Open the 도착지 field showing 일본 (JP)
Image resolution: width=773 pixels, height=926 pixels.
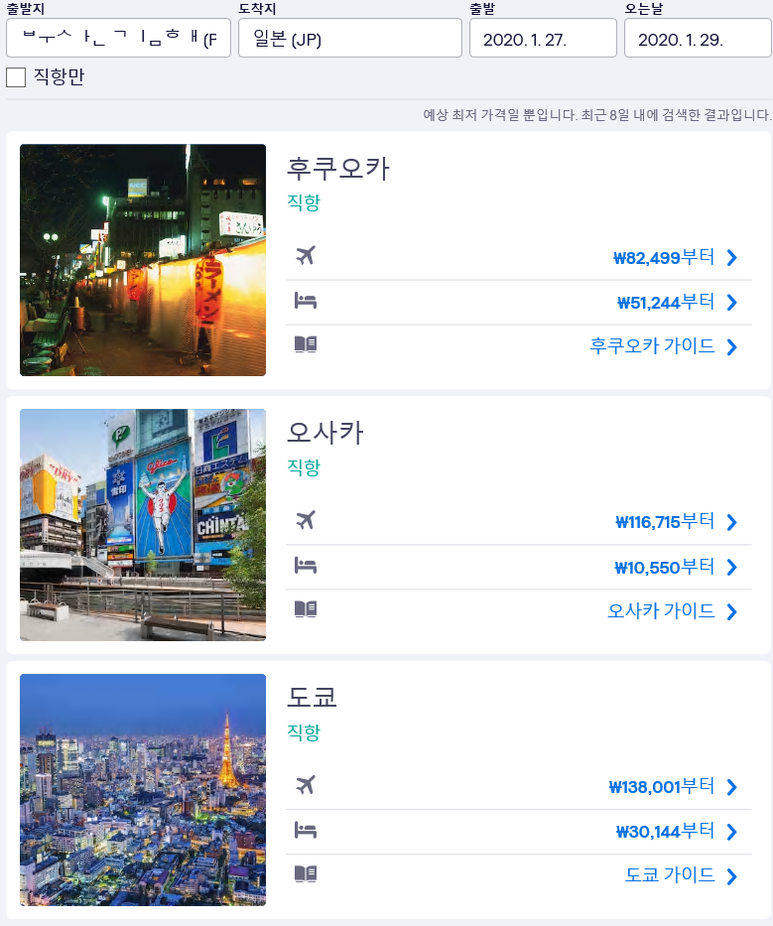349,39
